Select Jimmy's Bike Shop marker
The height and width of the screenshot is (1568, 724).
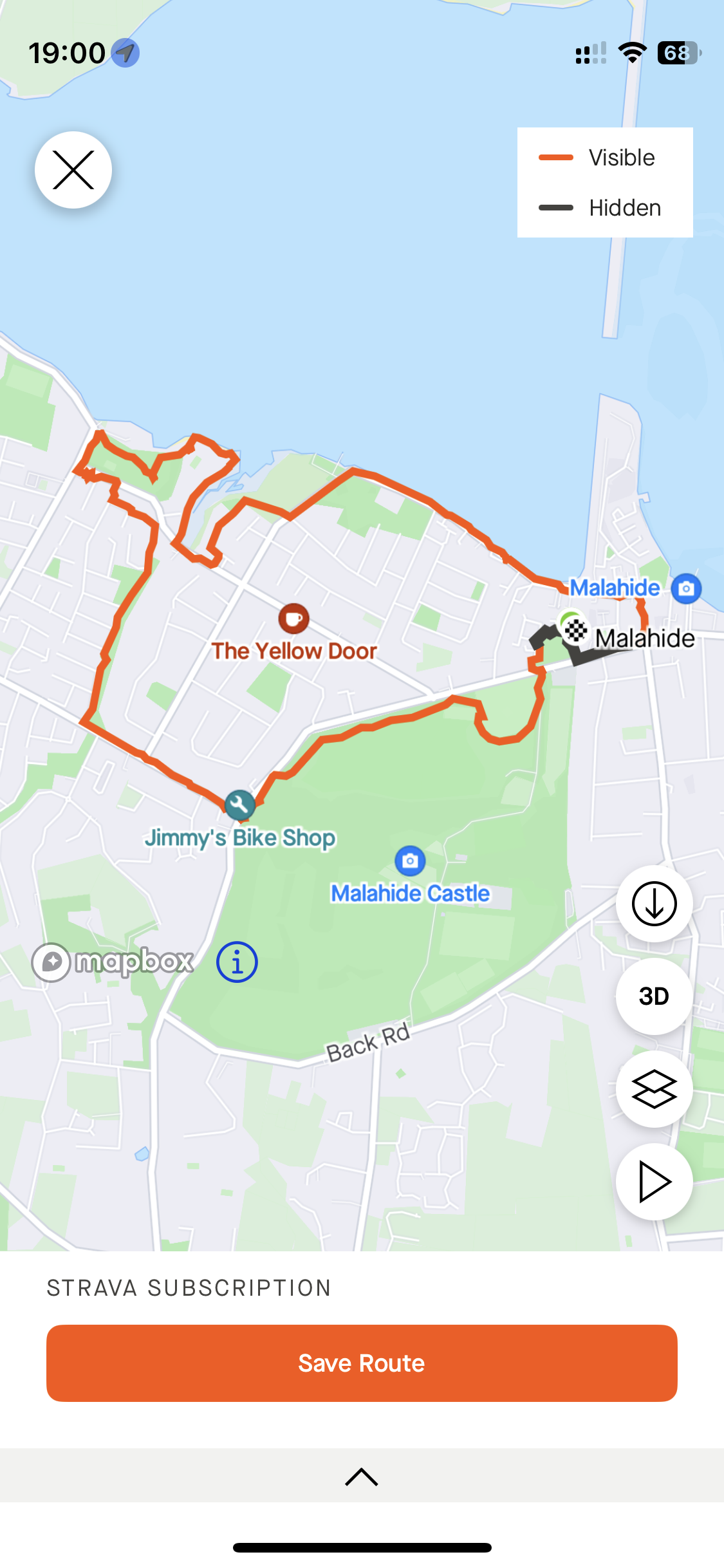(x=239, y=805)
